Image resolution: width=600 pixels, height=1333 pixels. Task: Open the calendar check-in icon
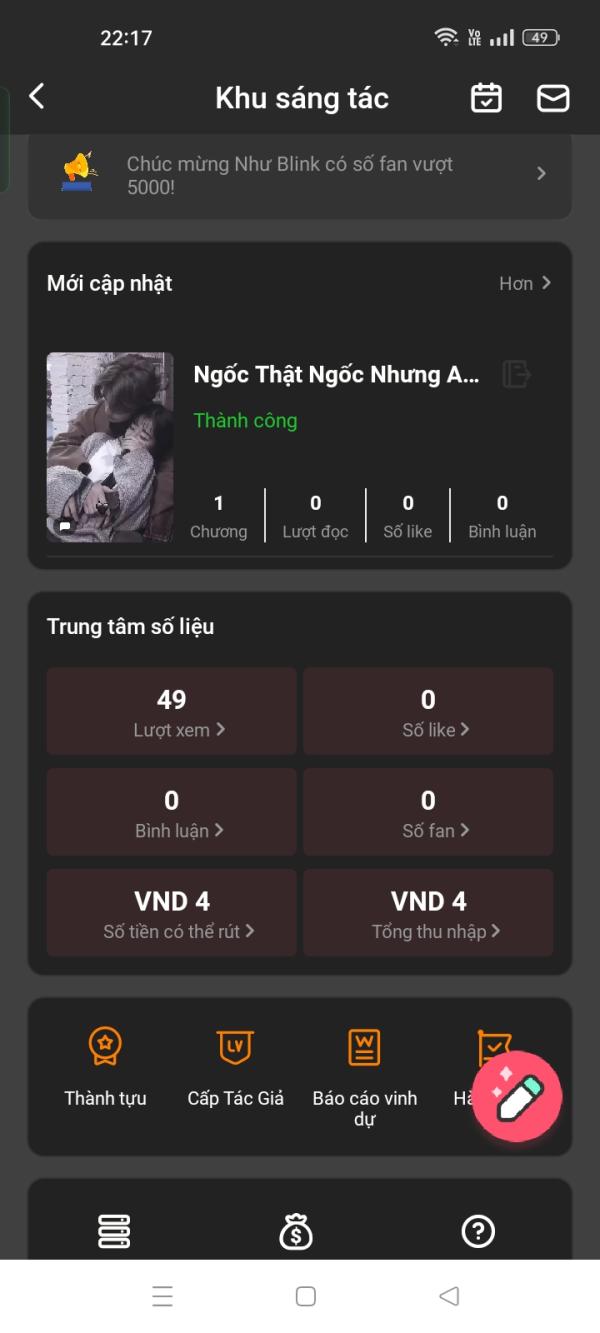486,98
